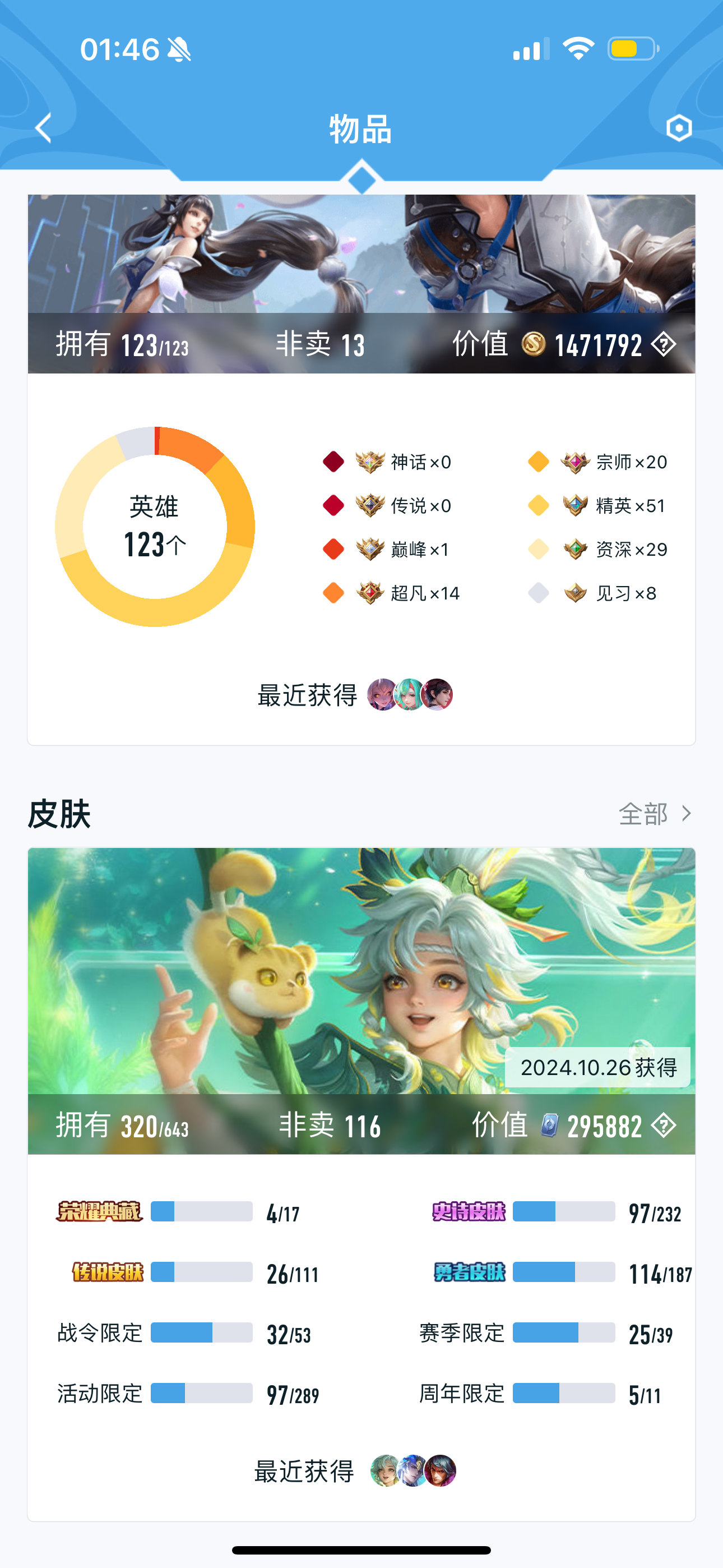Go back with the top-left arrow

coord(43,128)
